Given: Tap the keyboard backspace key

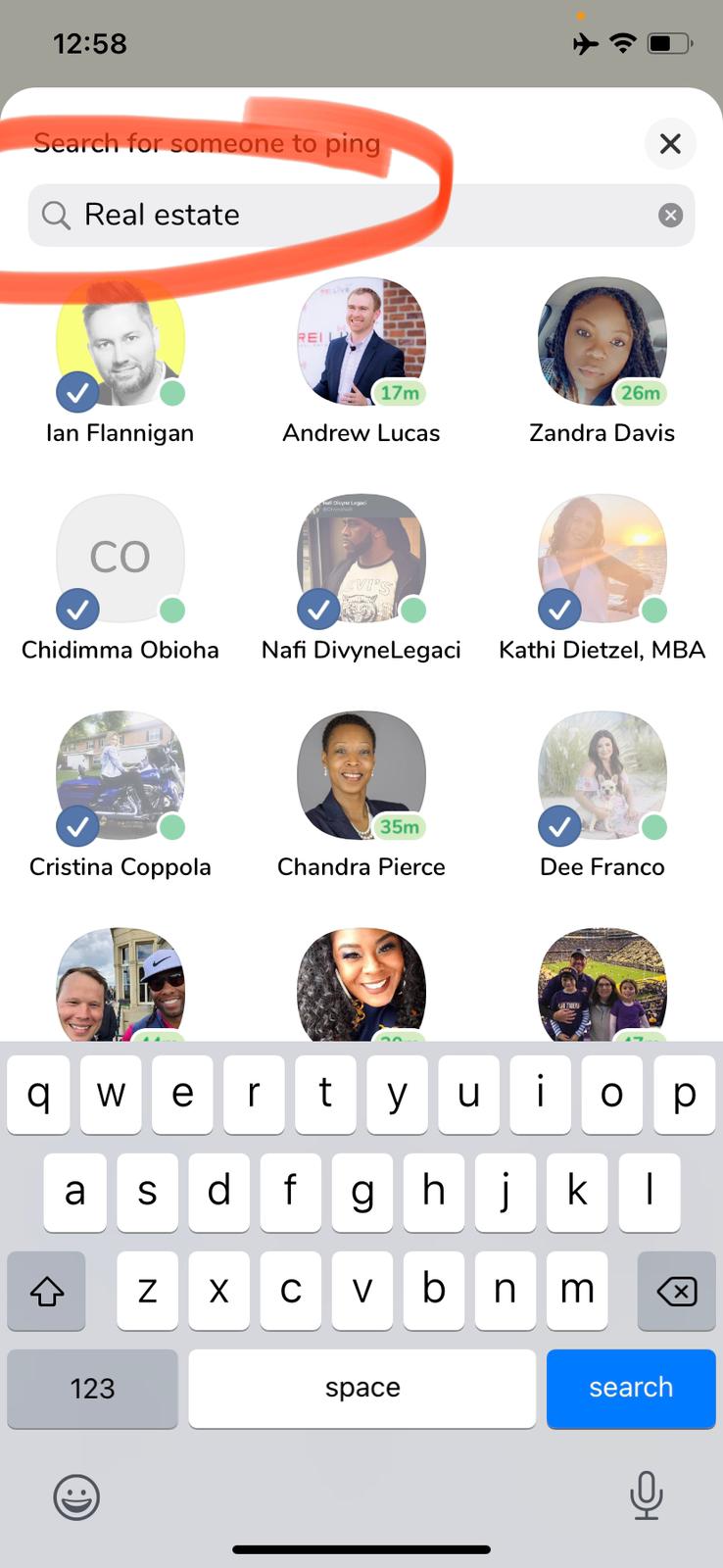Looking at the screenshot, I should 677,1291.
